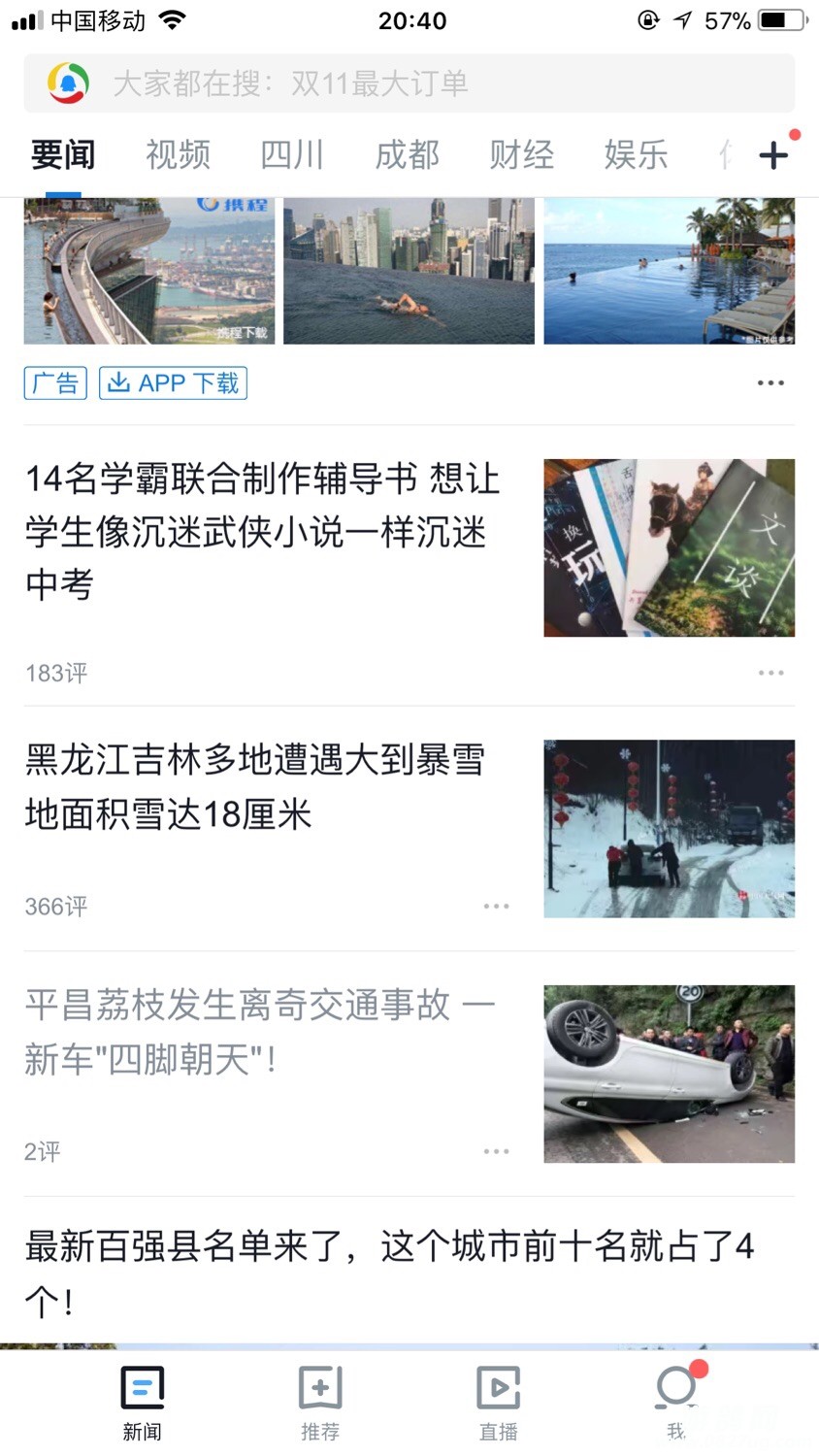Open the 黑龙江吉林多地遭遇大到暴雪 story

point(254,787)
